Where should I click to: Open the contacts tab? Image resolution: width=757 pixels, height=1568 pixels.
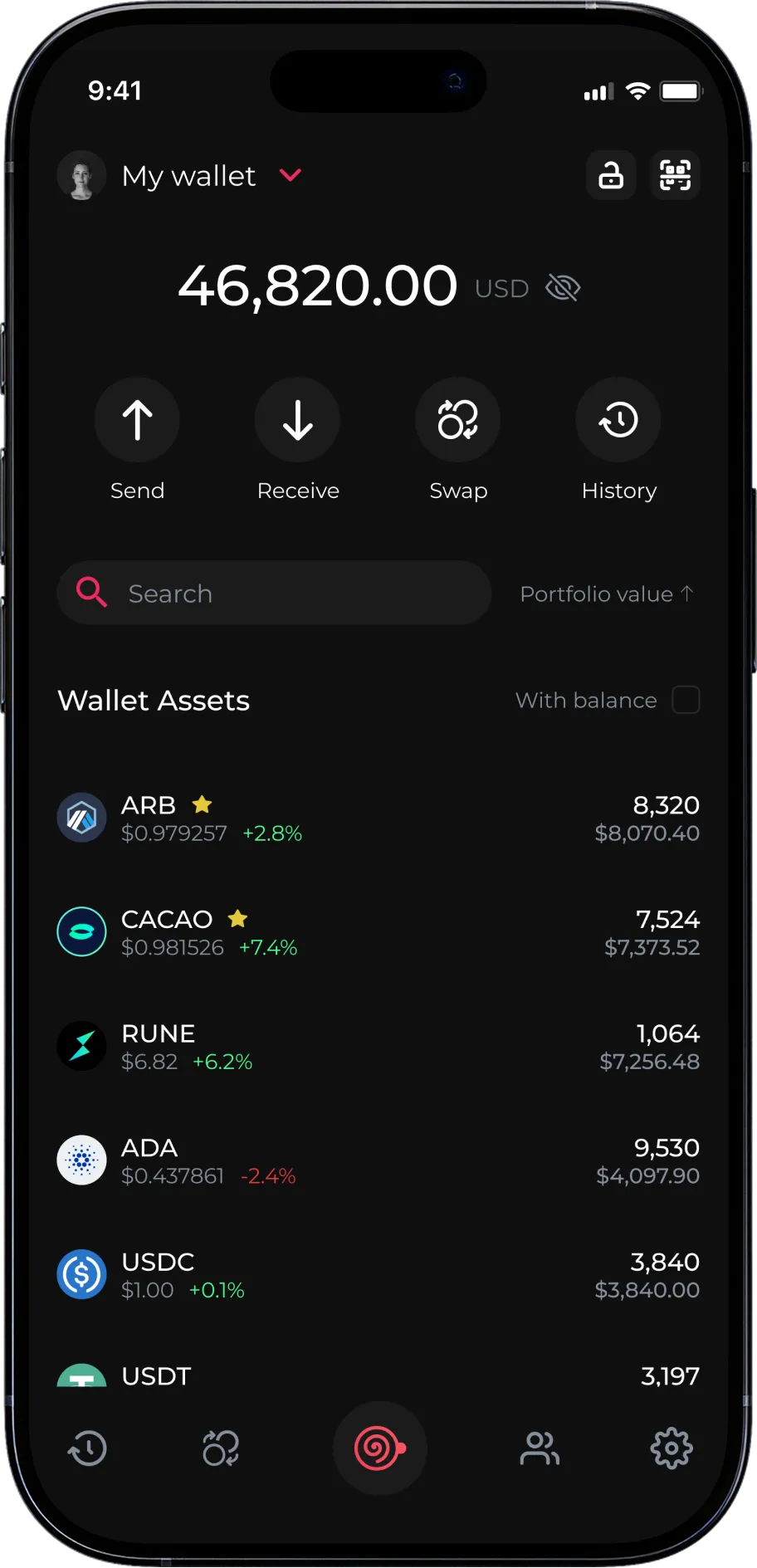coord(540,1448)
